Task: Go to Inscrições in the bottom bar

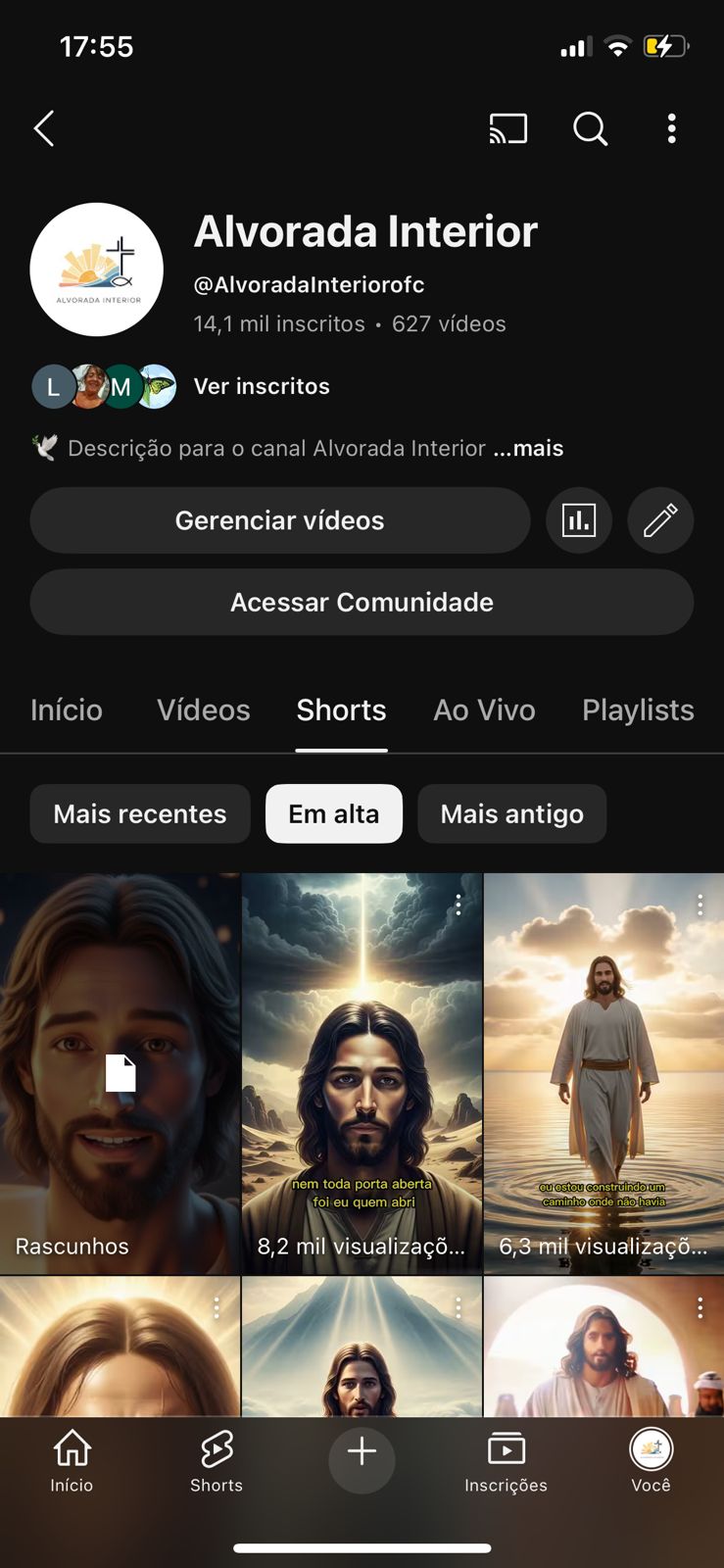Action: pyautogui.click(x=506, y=1461)
